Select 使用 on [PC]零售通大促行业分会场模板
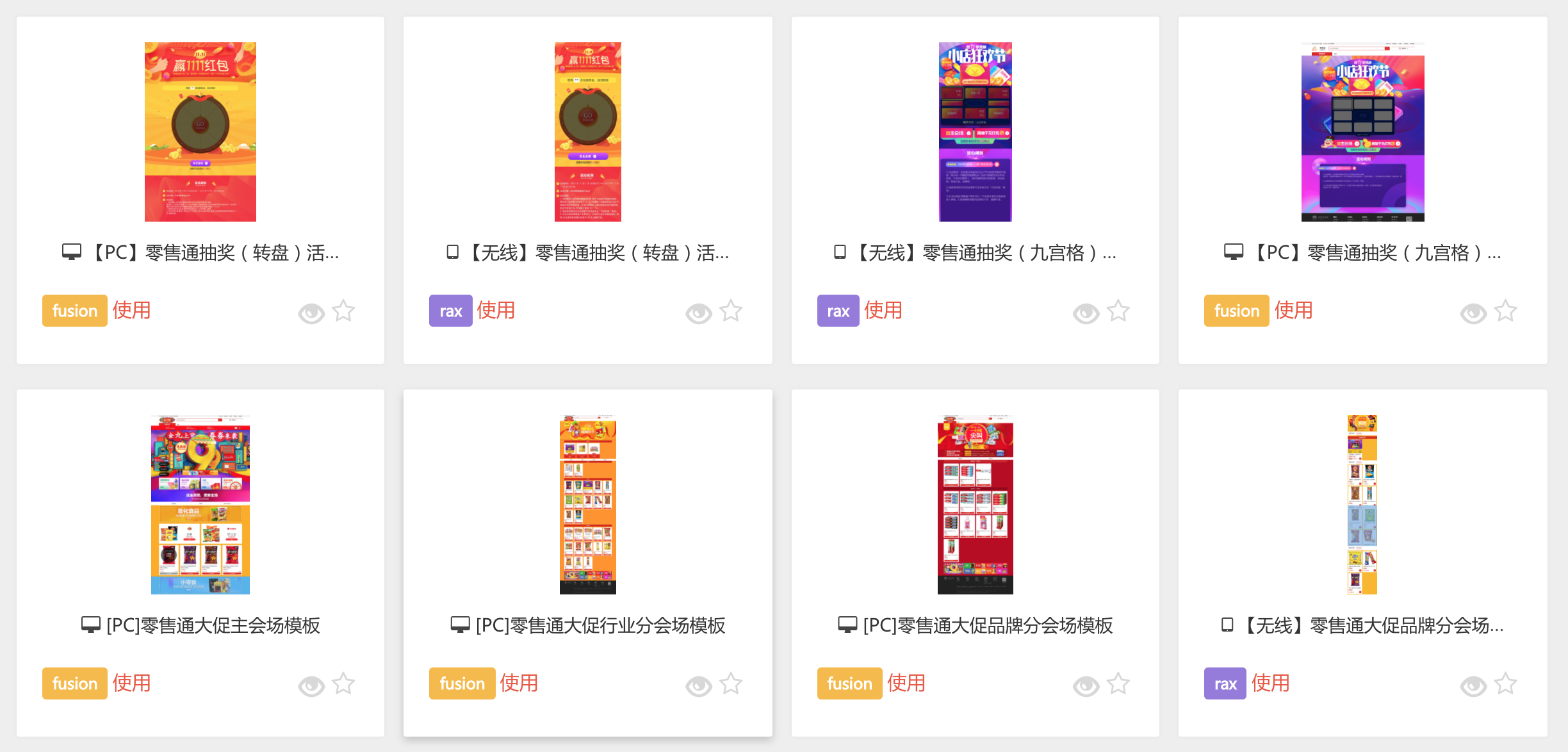The height and width of the screenshot is (752, 1568). [518, 683]
